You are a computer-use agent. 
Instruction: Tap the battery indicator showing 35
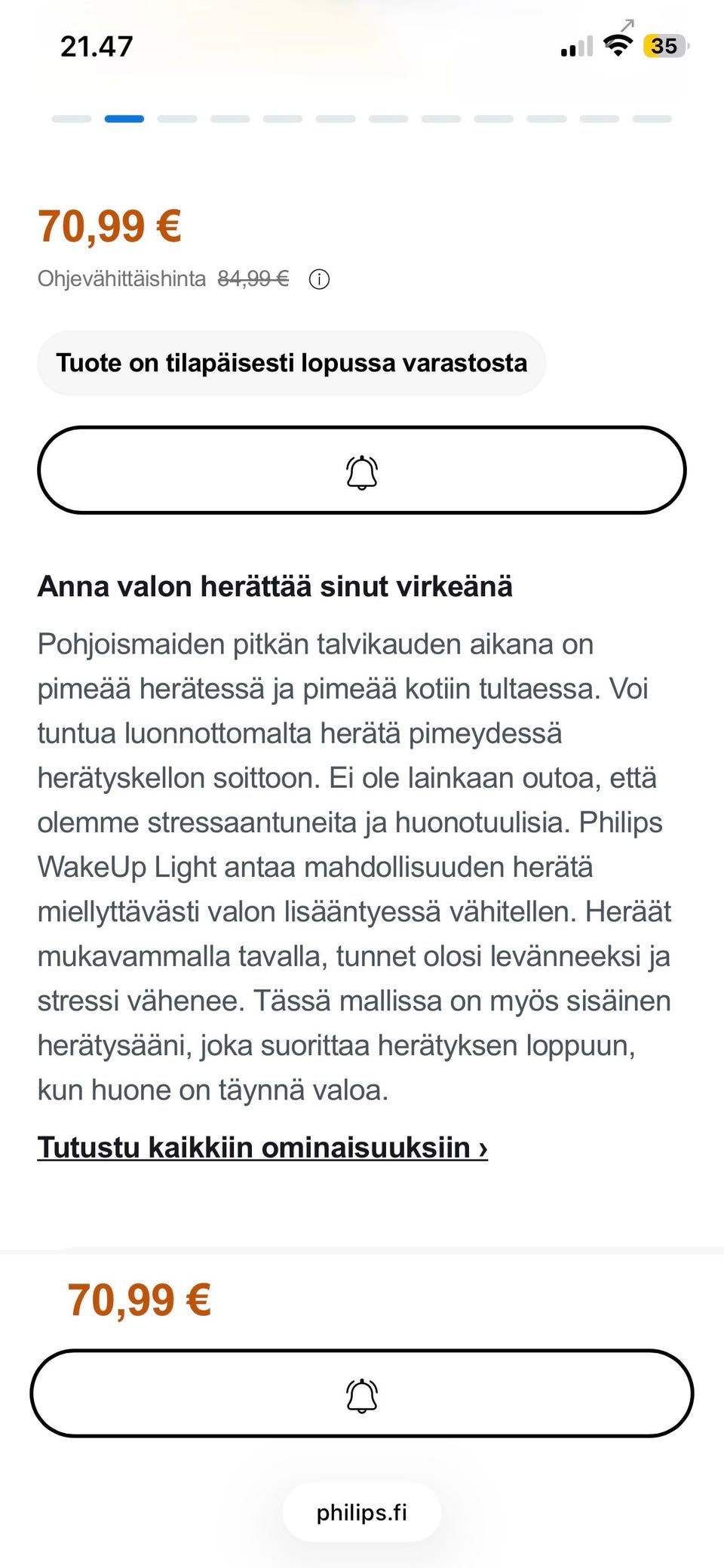[664, 47]
